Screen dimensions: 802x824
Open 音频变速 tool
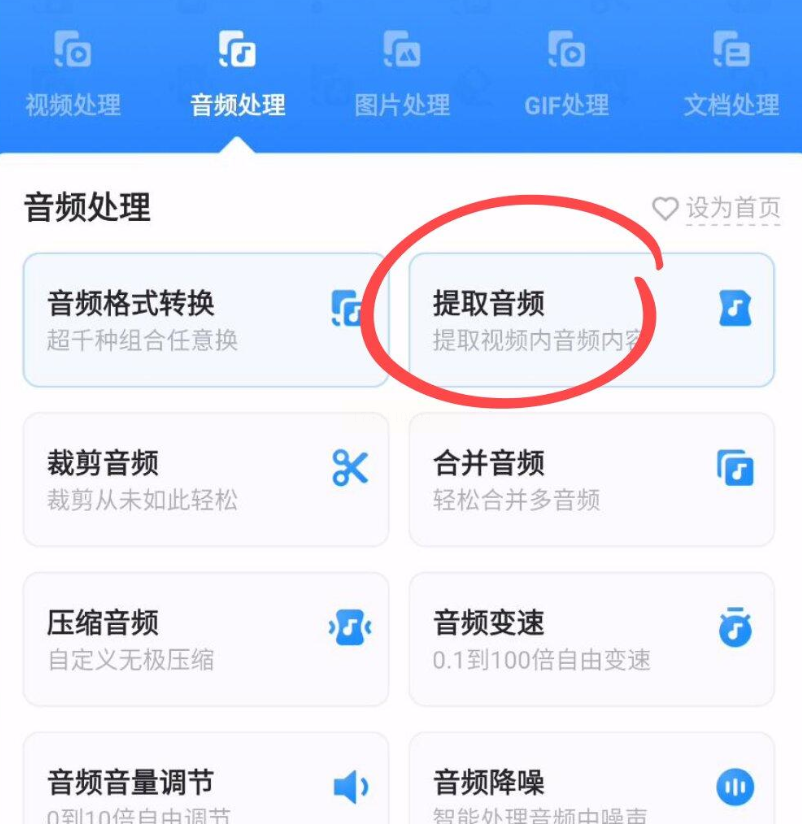(591, 640)
